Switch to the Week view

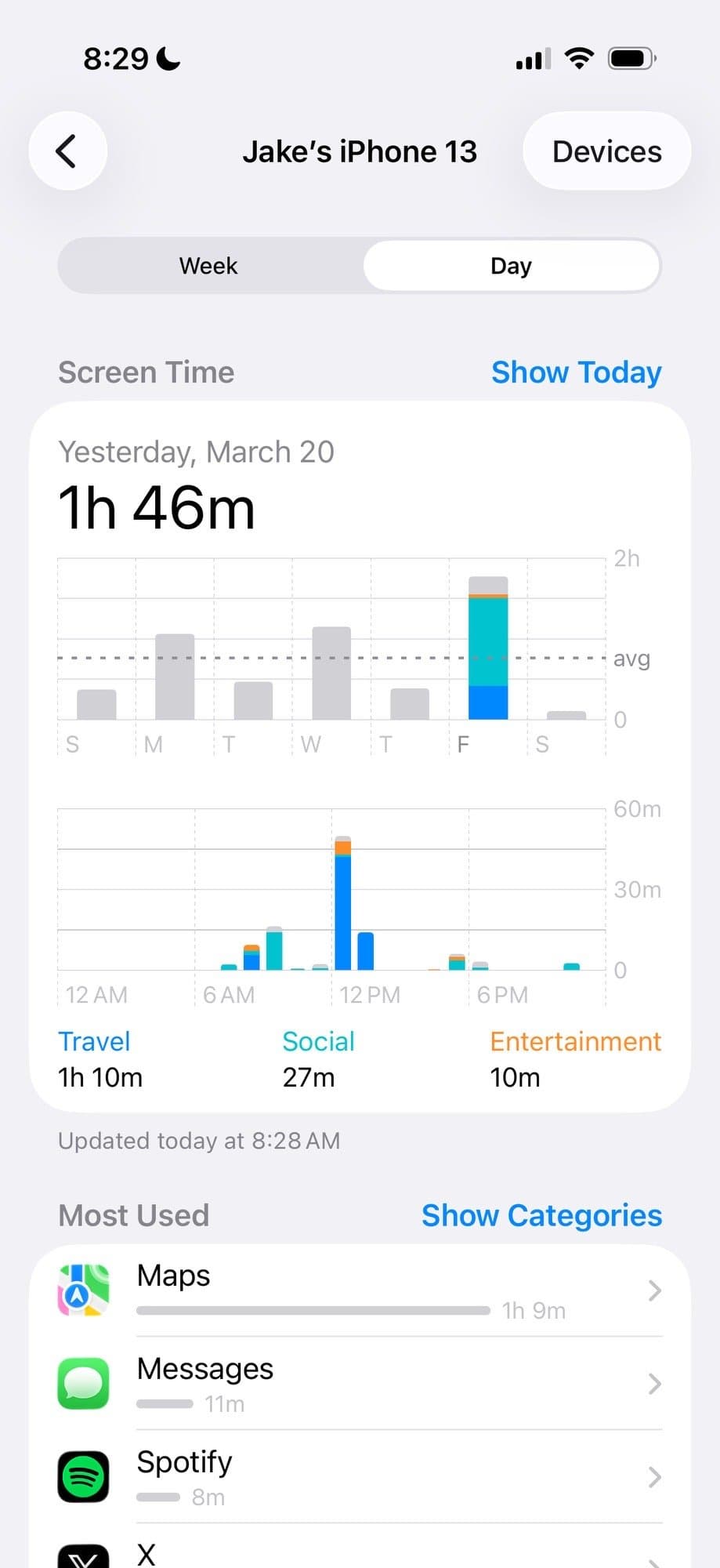(x=208, y=266)
